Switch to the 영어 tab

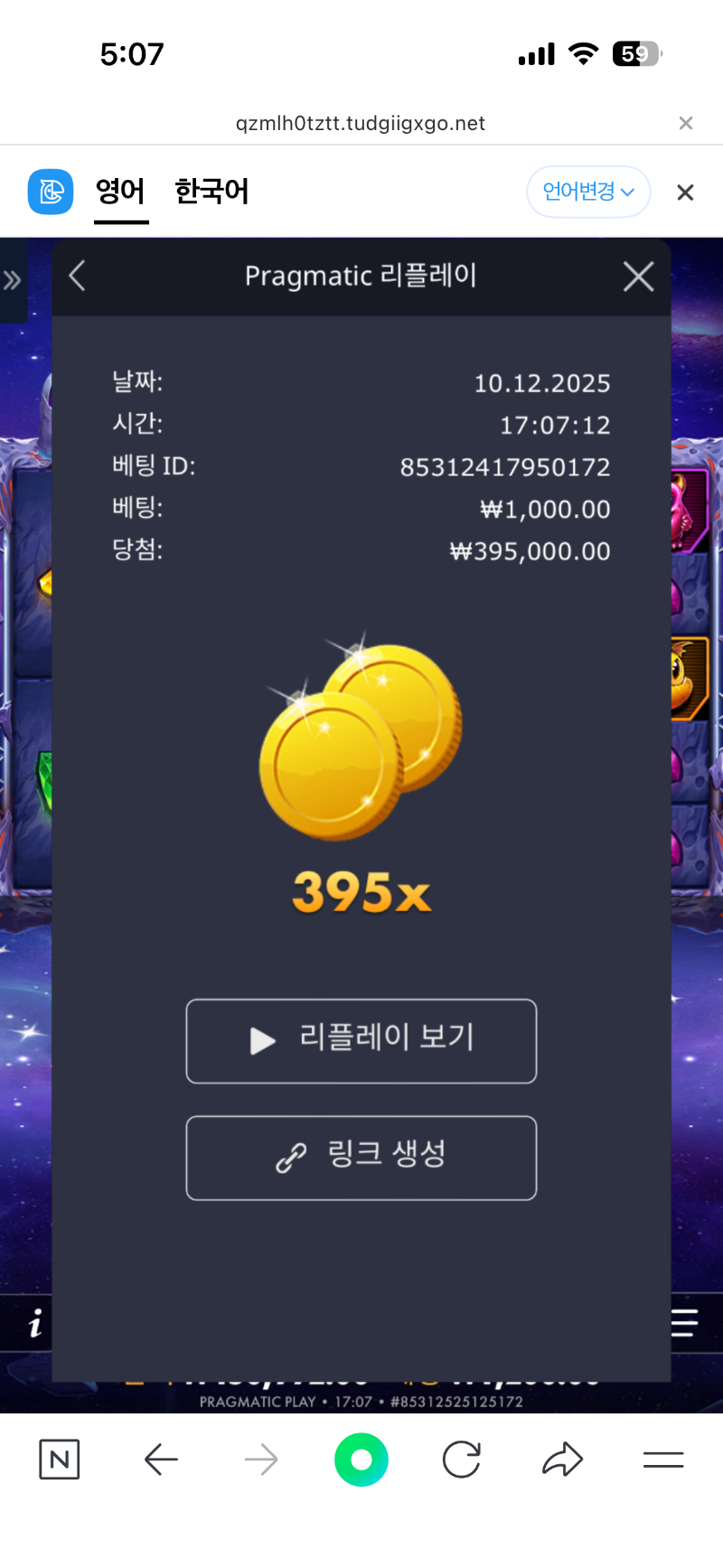[x=120, y=192]
